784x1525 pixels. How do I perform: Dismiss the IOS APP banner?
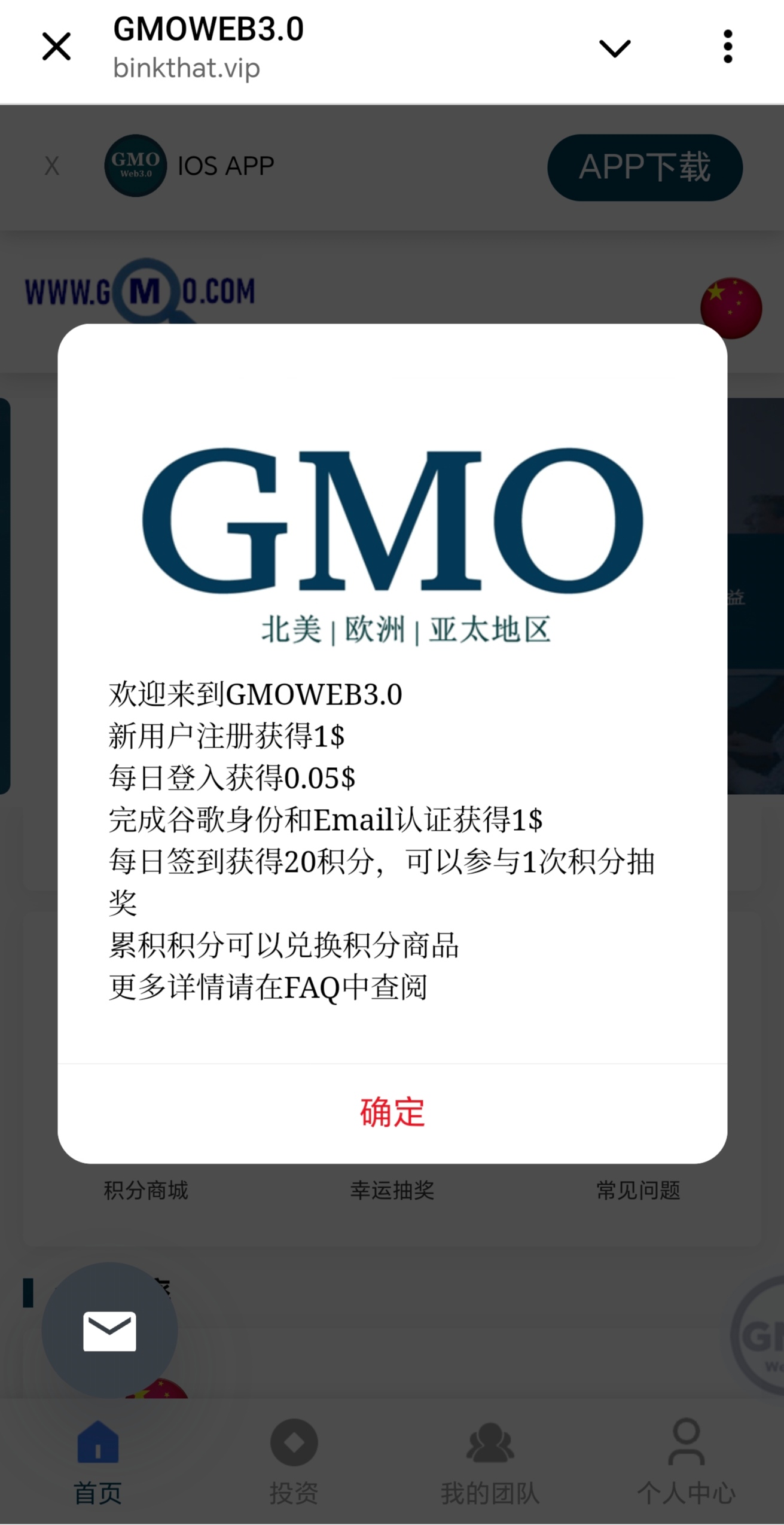(x=52, y=166)
